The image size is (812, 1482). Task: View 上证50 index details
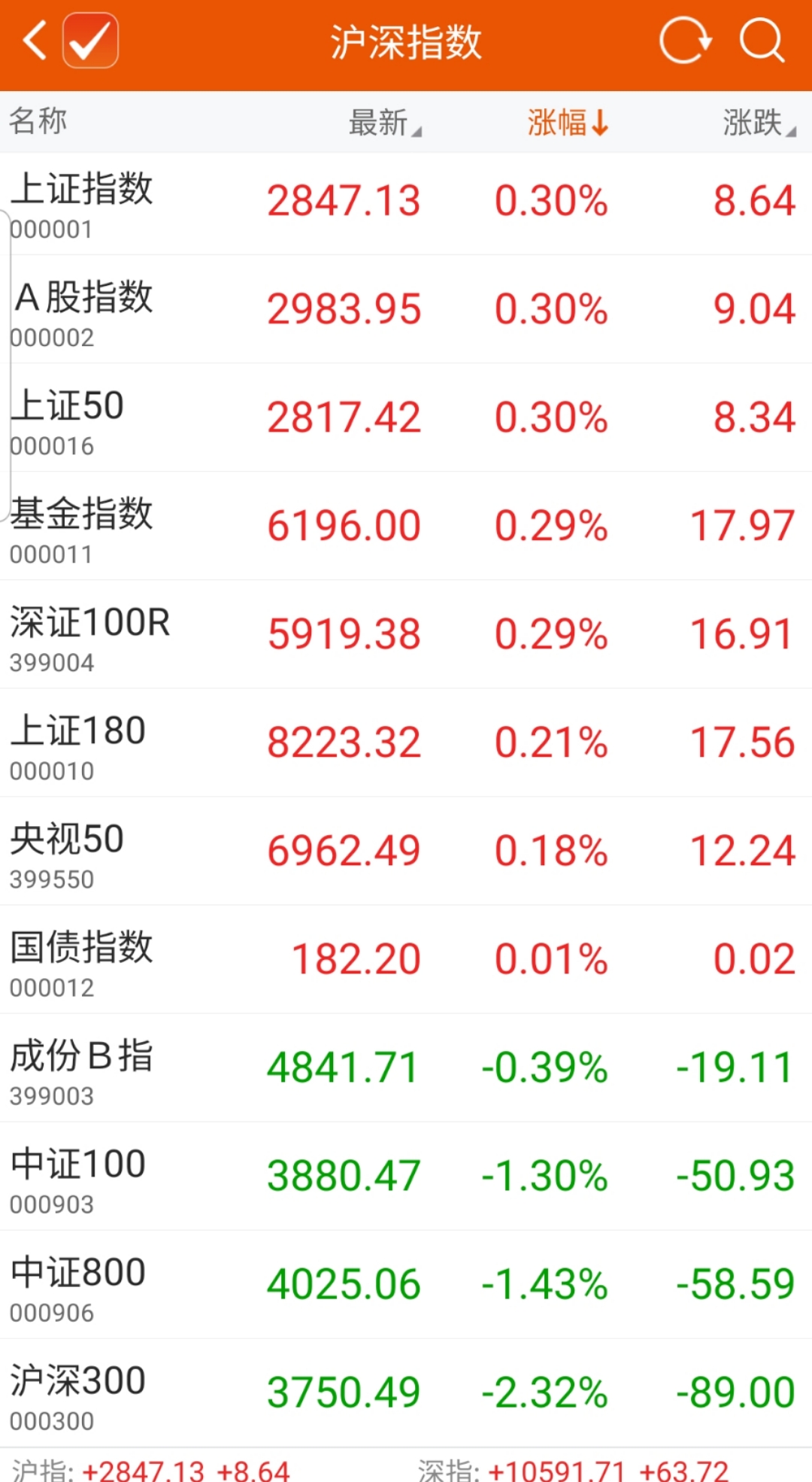(x=406, y=418)
